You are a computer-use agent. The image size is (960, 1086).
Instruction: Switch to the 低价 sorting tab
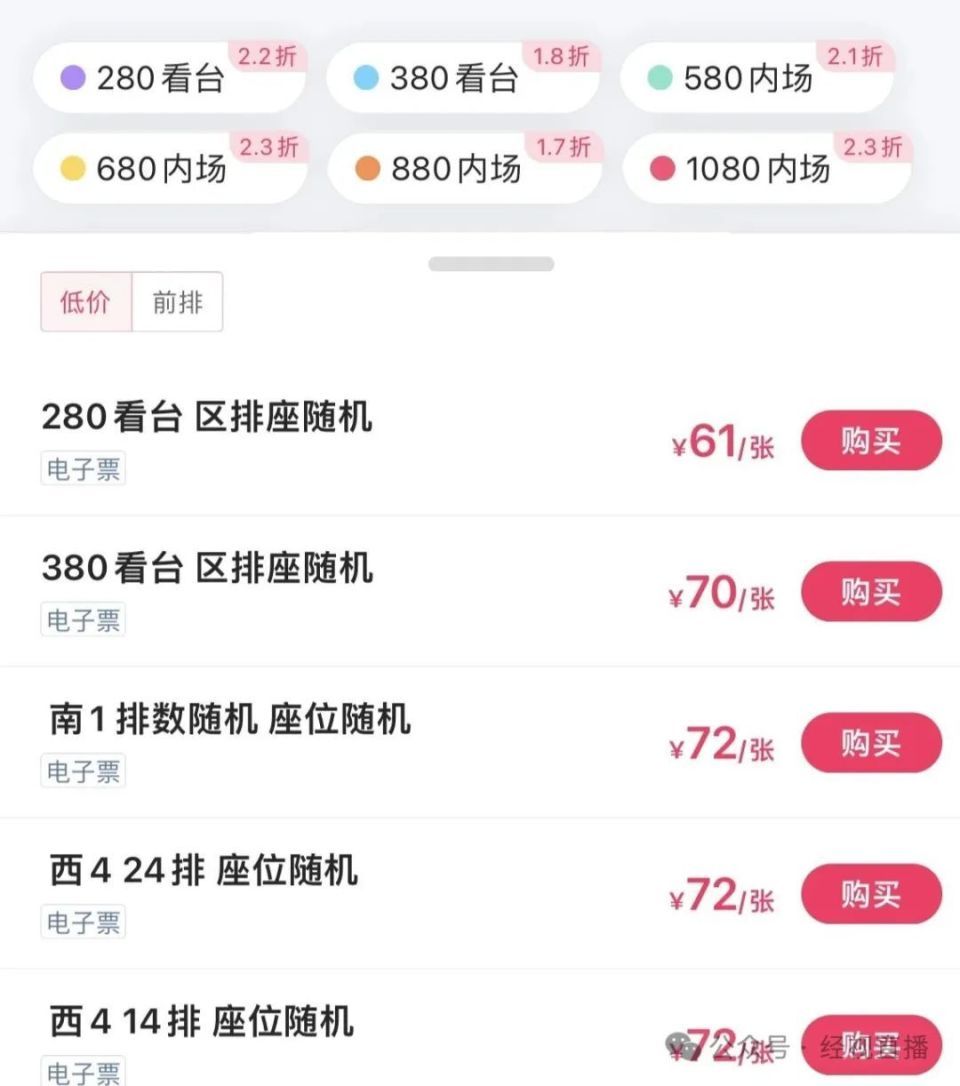click(x=85, y=300)
